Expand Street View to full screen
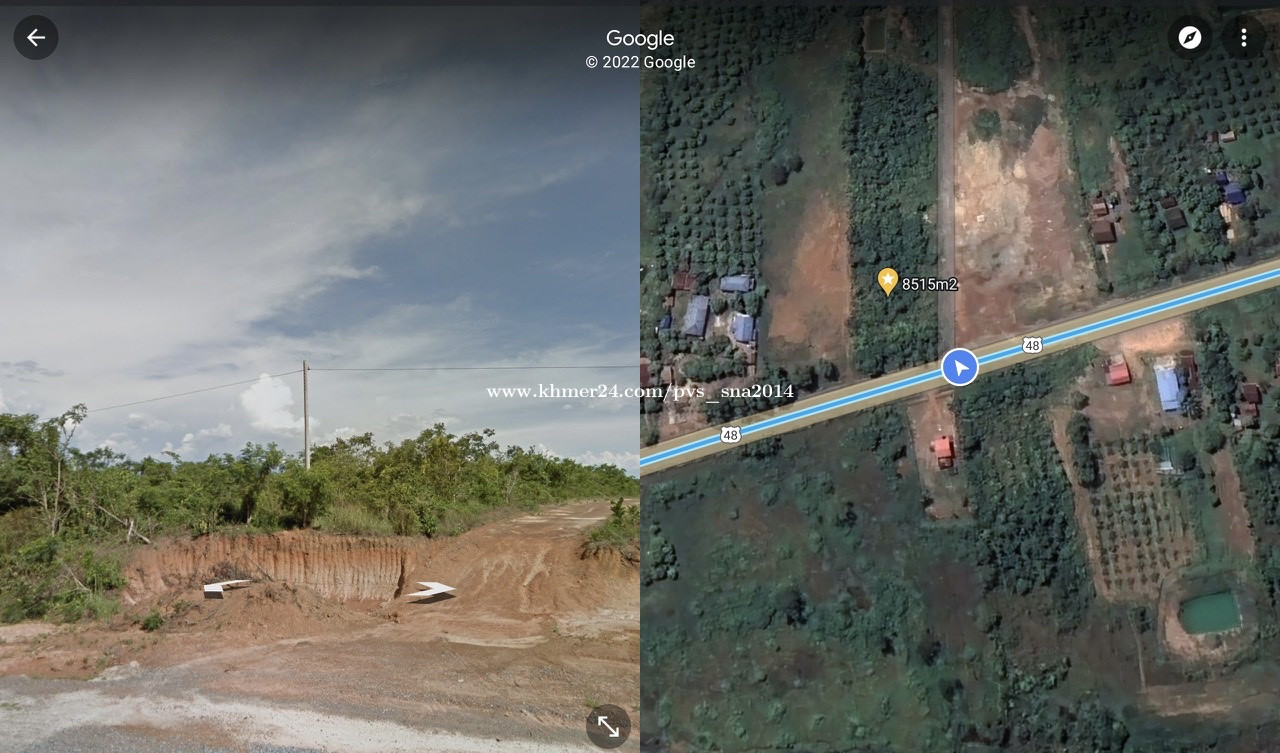The image size is (1280, 753). pyautogui.click(x=608, y=726)
